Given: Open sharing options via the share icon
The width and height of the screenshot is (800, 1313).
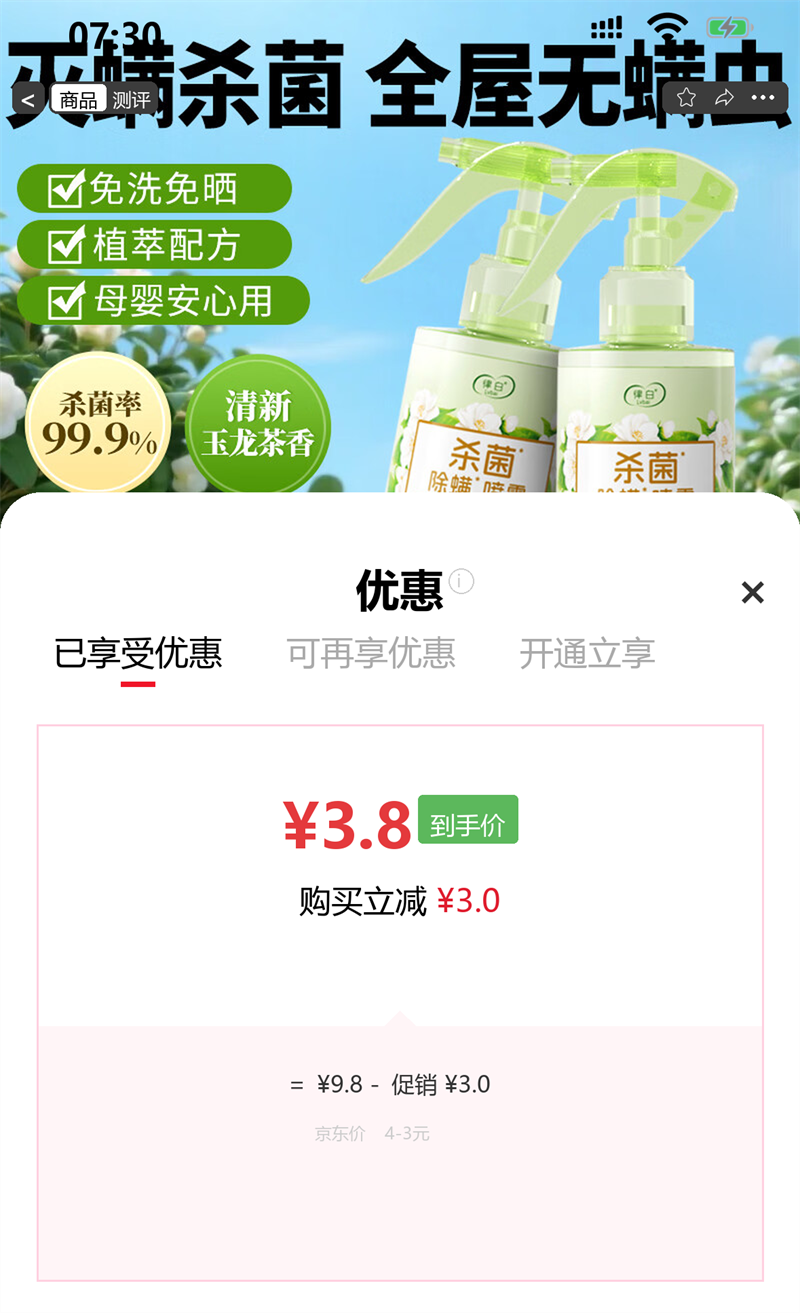Looking at the screenshot, I should click(x=723, y=96).
